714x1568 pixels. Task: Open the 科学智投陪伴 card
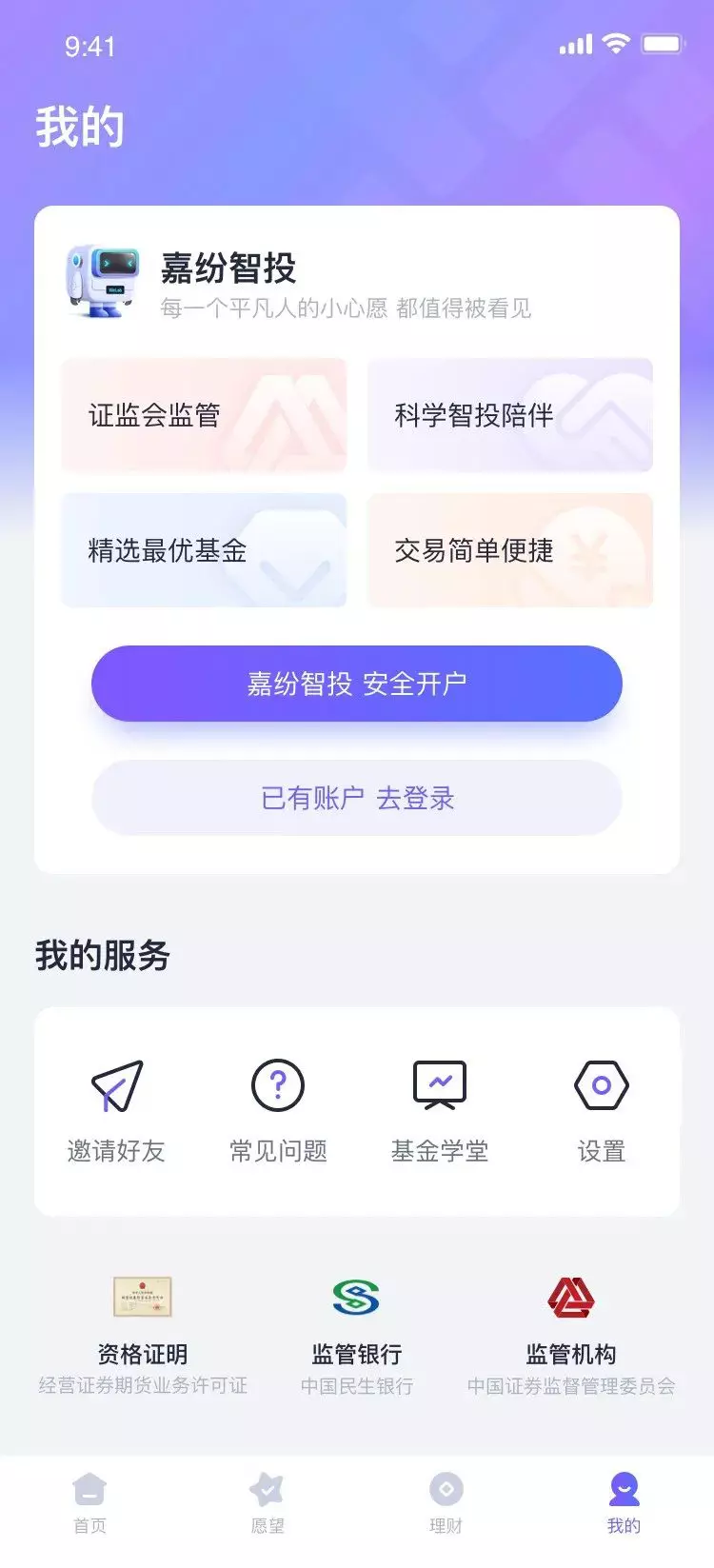point(510,415)
